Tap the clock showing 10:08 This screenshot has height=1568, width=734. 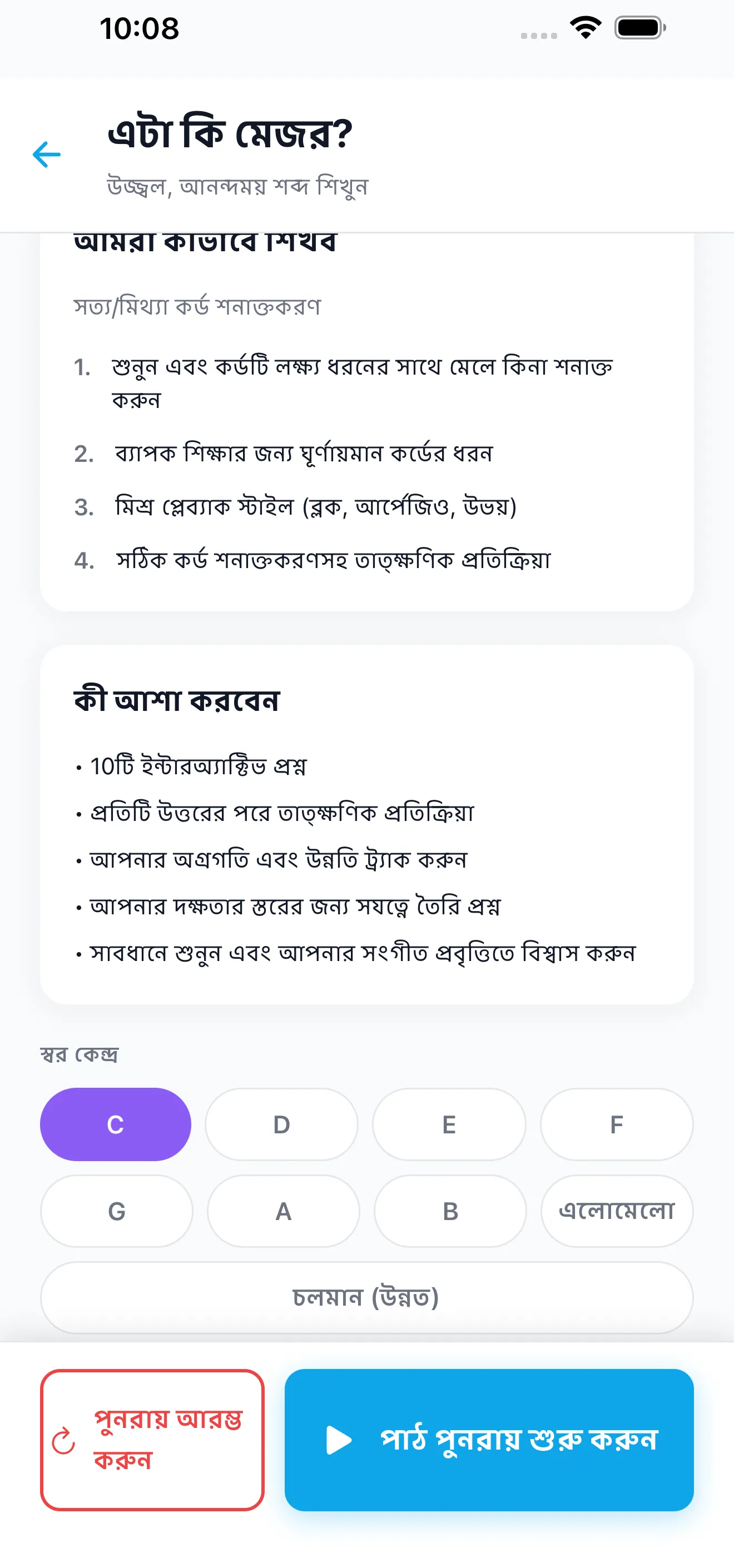[139, 28]
